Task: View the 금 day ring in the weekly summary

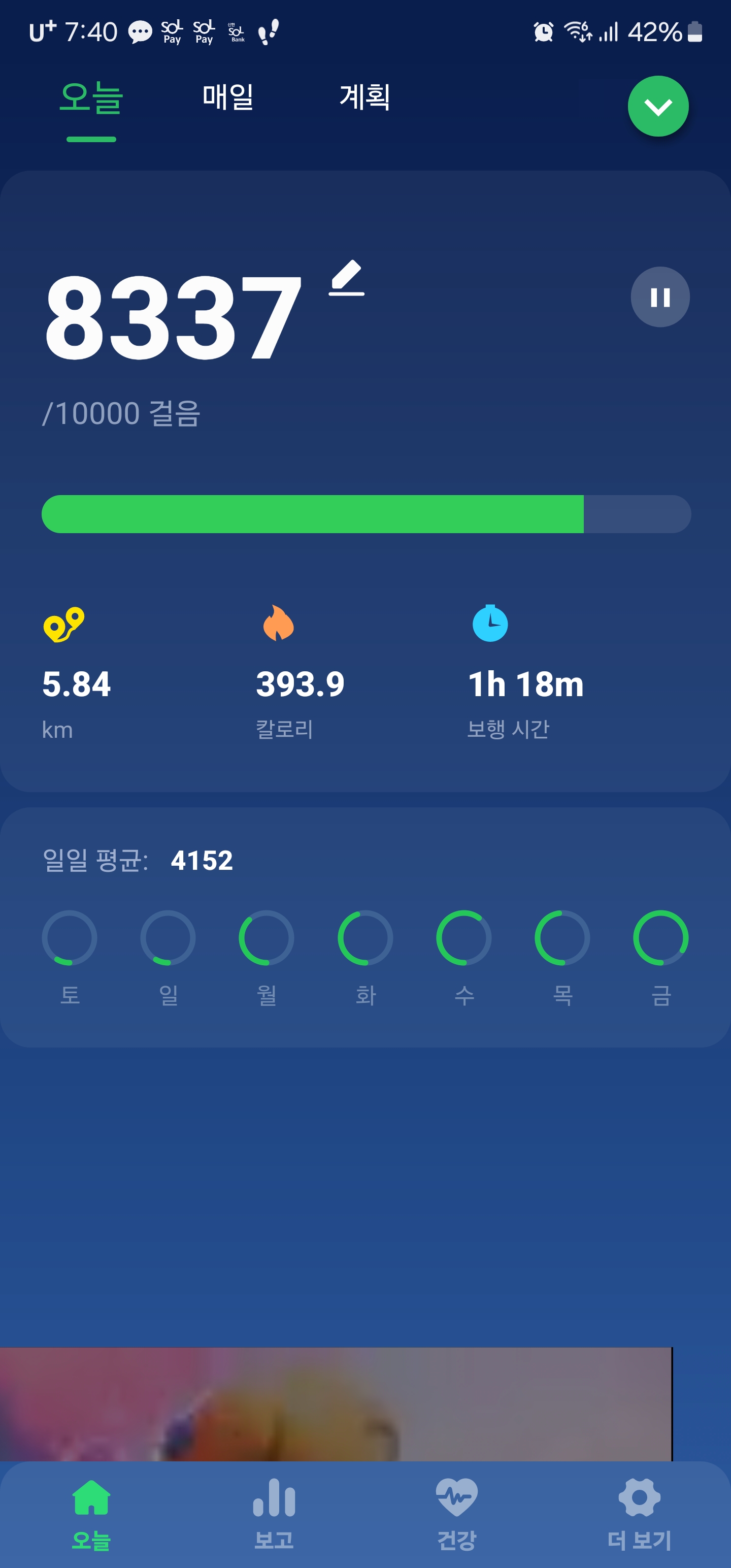Action: [660, 937]
